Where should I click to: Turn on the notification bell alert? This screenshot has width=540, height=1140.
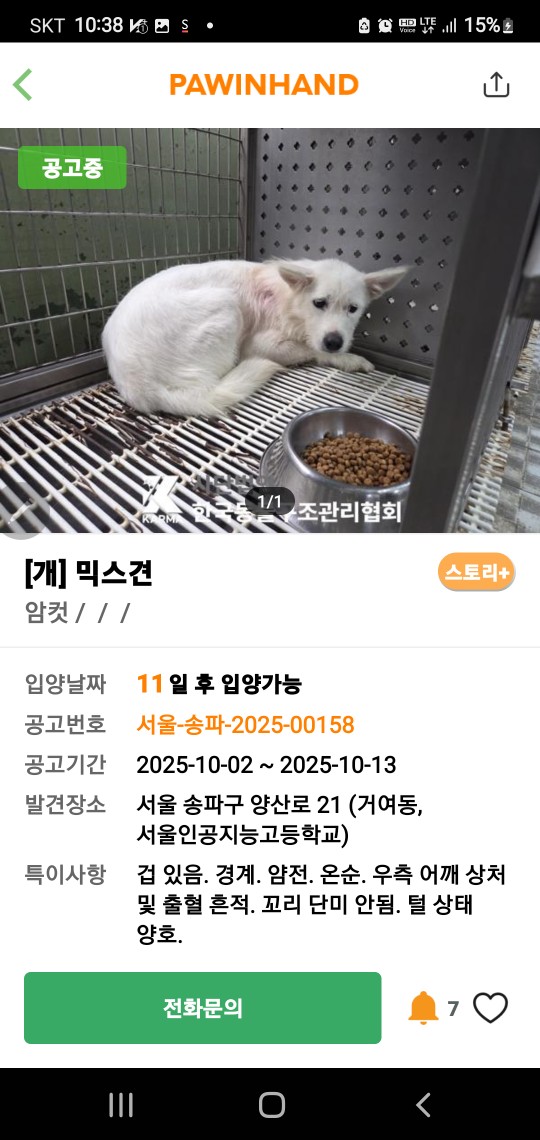423,1008
